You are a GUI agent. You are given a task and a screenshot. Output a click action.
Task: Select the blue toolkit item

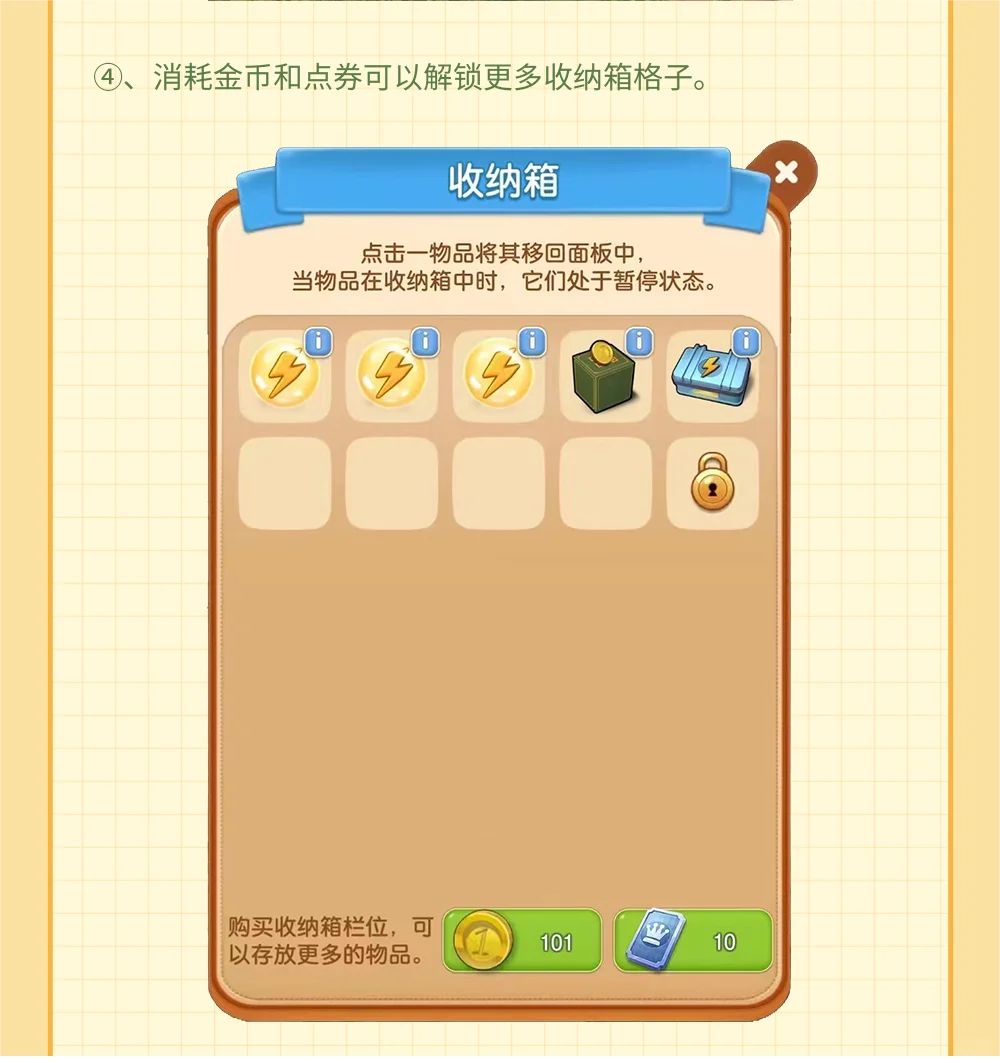pos(712,378)
